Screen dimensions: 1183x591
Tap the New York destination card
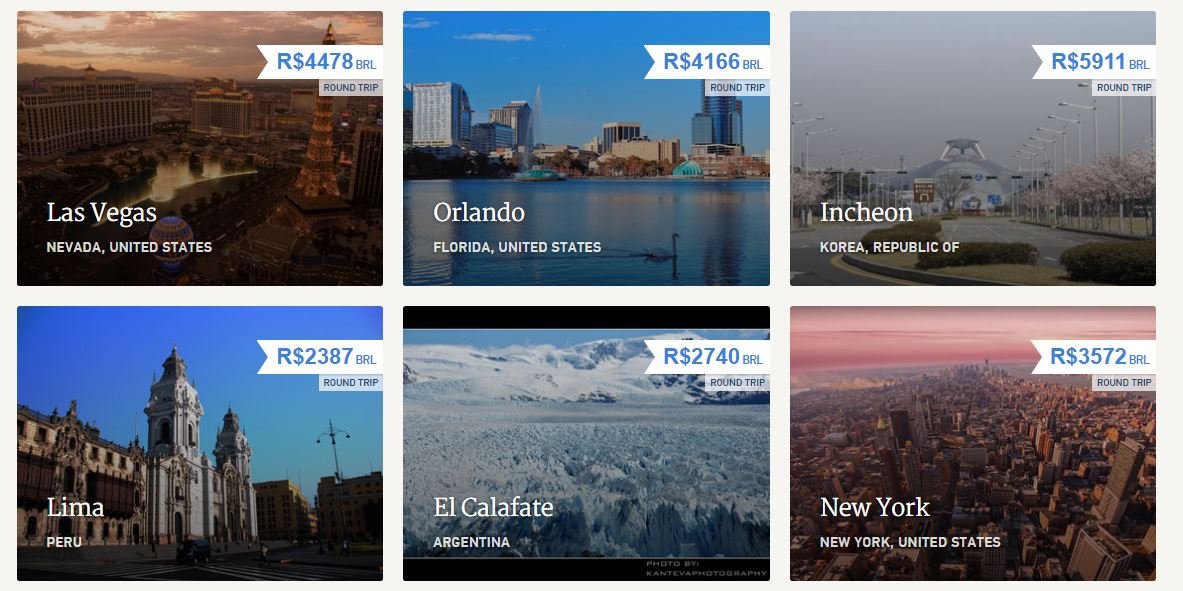pyautogui.click(x=972, y=443)
